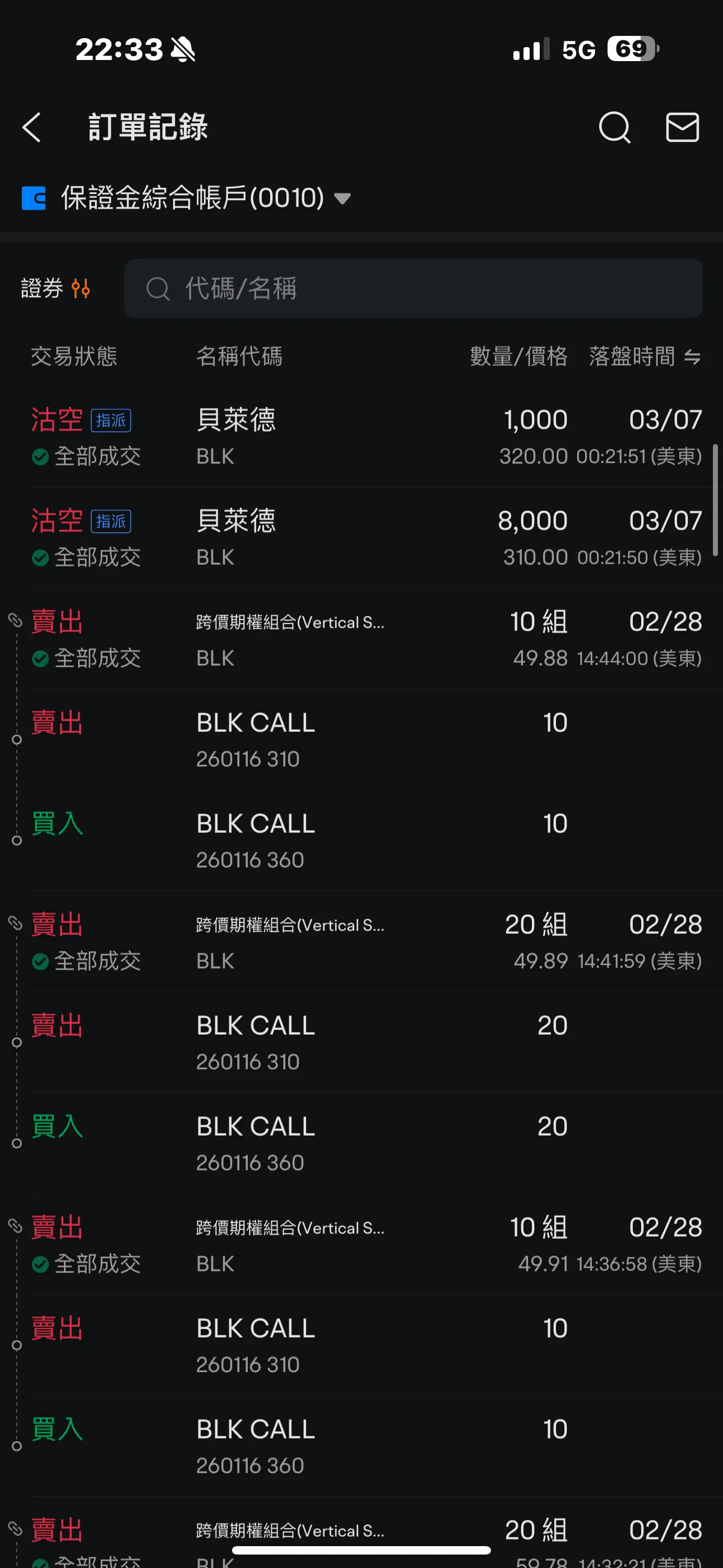Open the Vertical Spread order at 14:44:00
This screenshot has width=723, height=1568.
(x=361, y=639)
